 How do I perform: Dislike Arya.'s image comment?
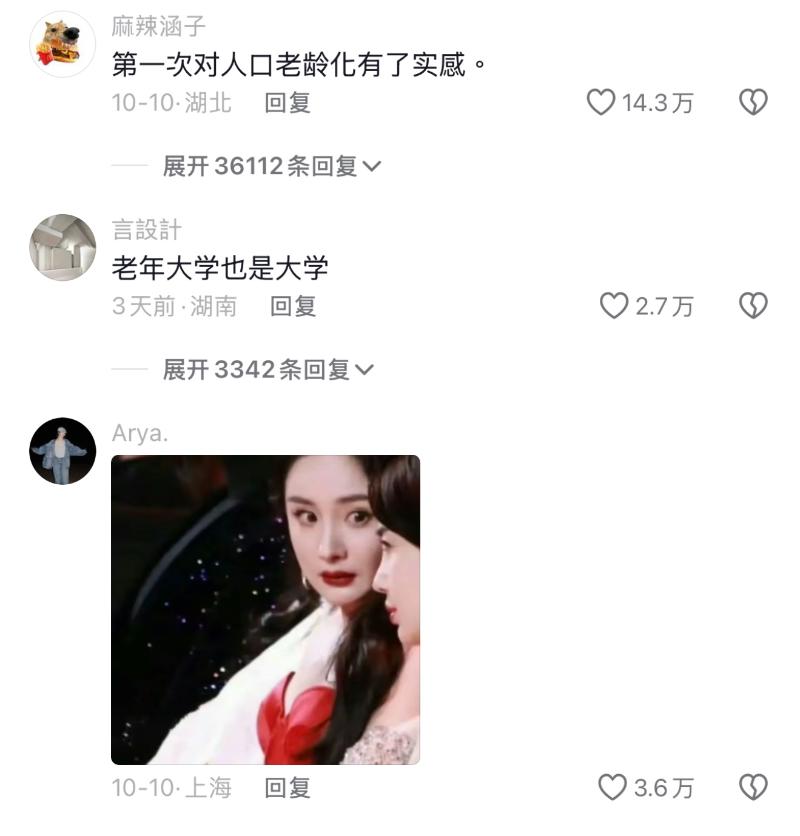coord(752,788)
